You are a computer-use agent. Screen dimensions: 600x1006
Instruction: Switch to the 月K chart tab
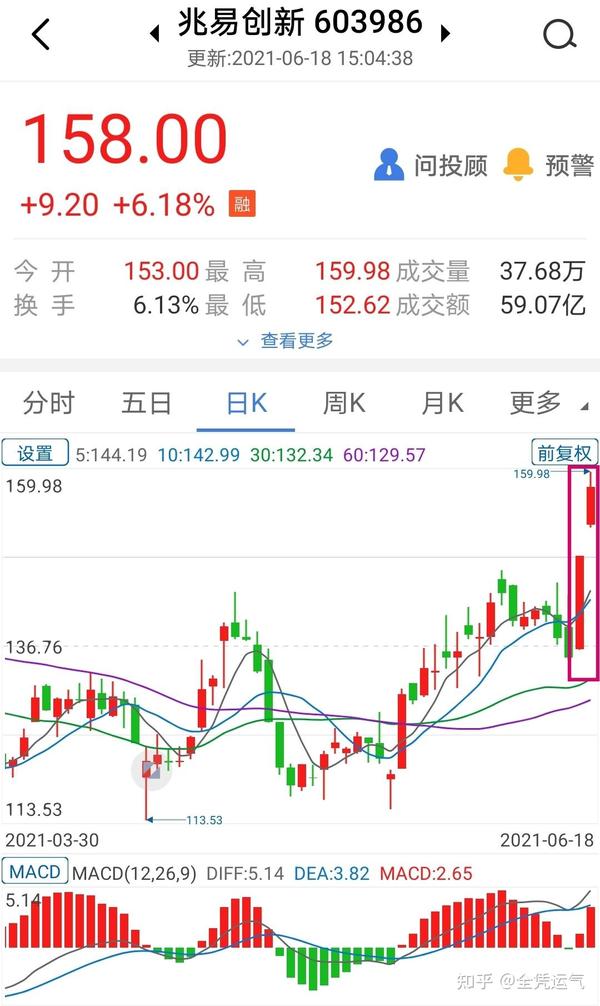(442, 404)
